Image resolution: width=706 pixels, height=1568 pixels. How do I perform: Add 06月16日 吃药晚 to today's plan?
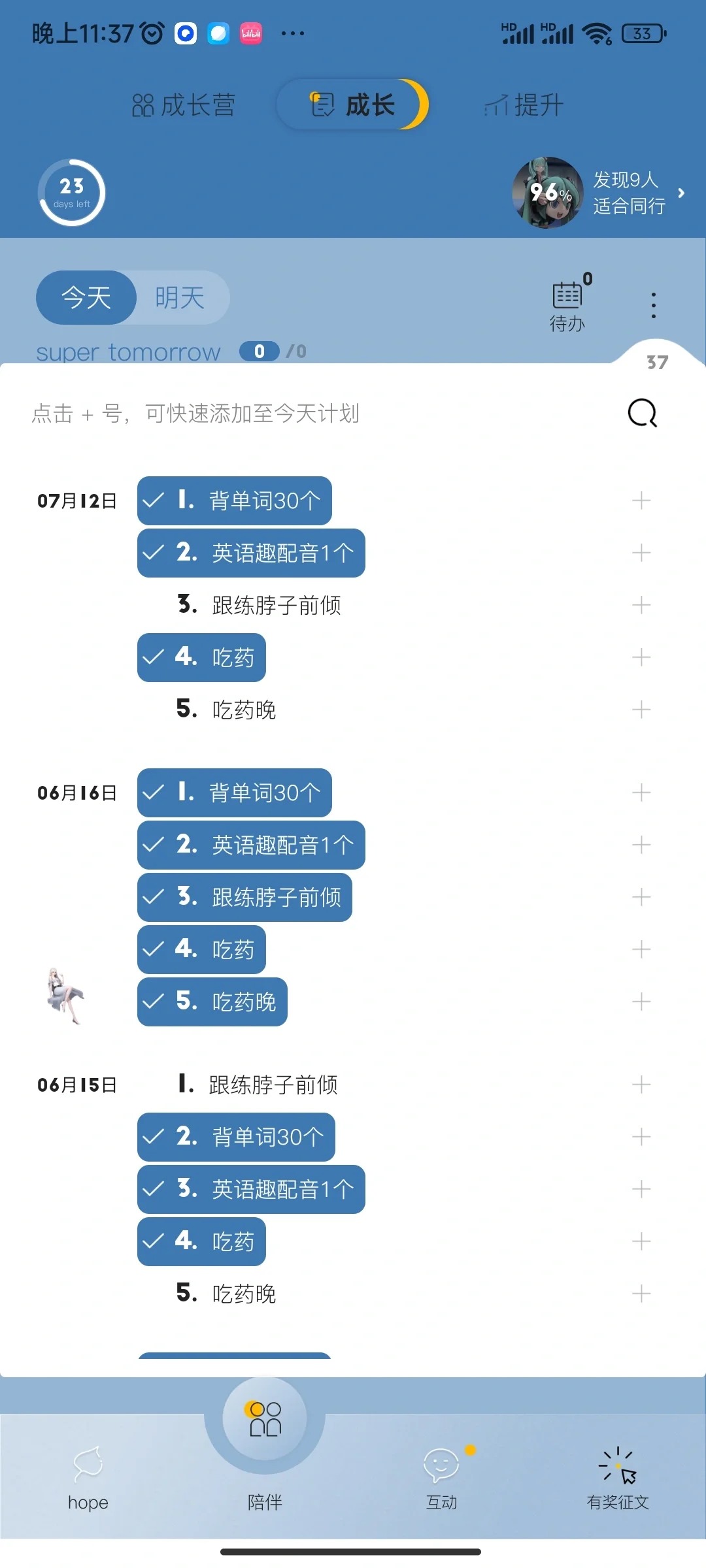pos(641,1002)
